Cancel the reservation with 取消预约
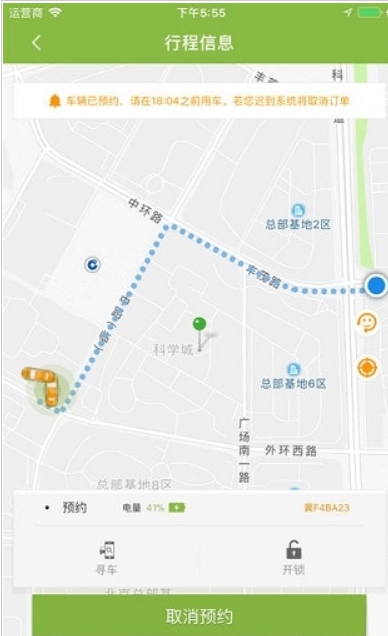Viewport: 388px width, 636px height. 199,616
